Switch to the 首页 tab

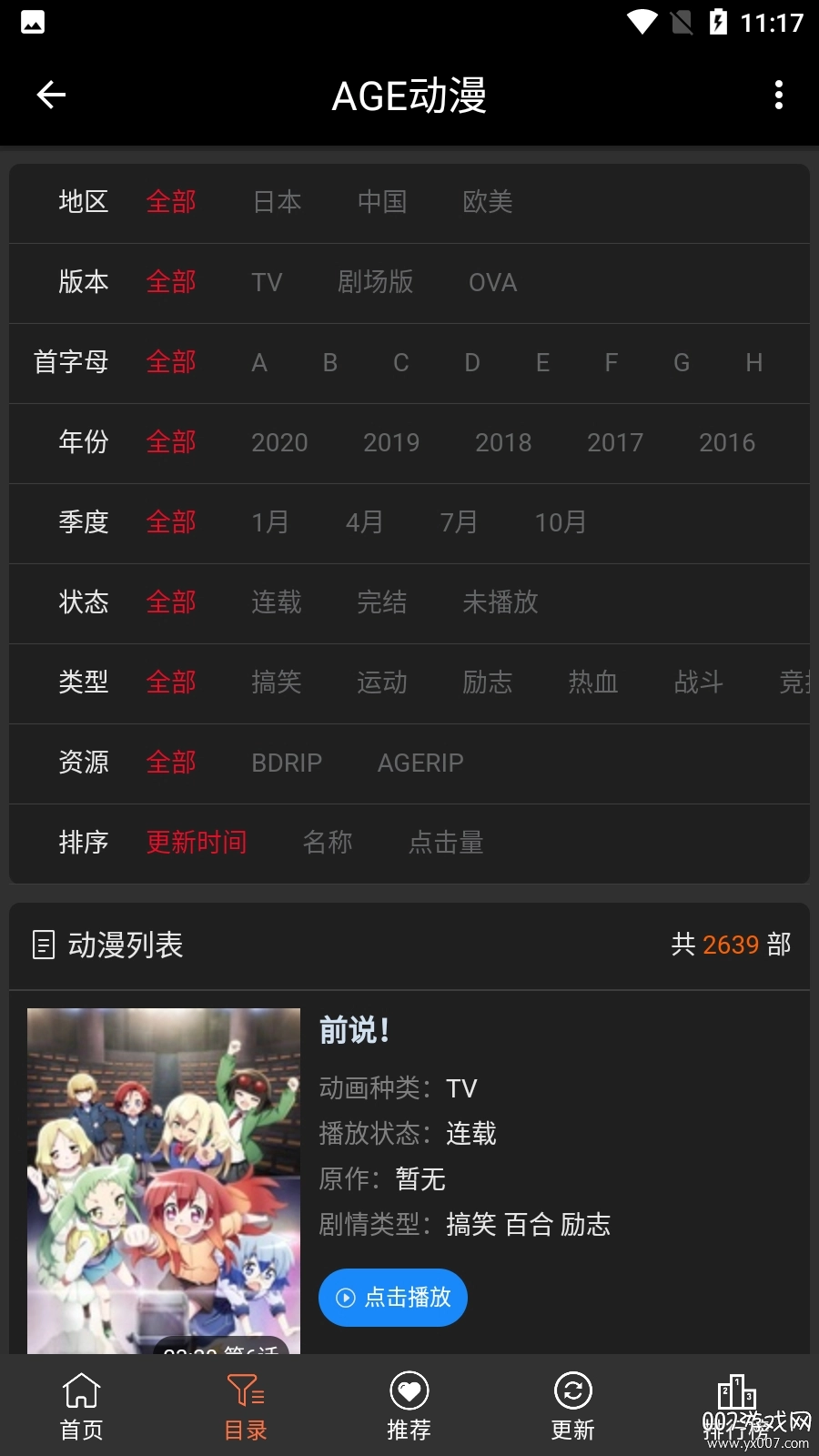tap(82, 1406)
